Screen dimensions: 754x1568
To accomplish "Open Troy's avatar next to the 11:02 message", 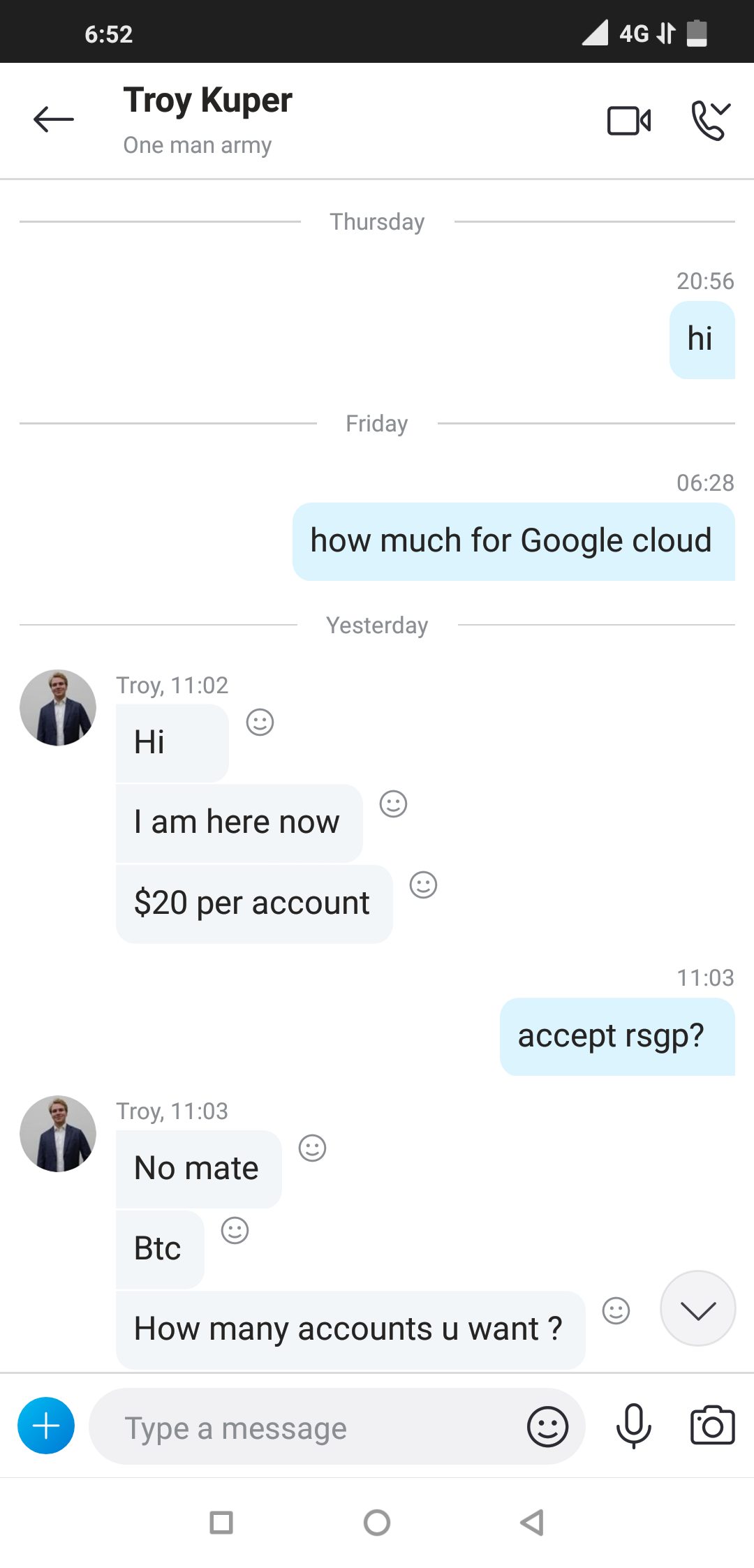I will (58, 708).
